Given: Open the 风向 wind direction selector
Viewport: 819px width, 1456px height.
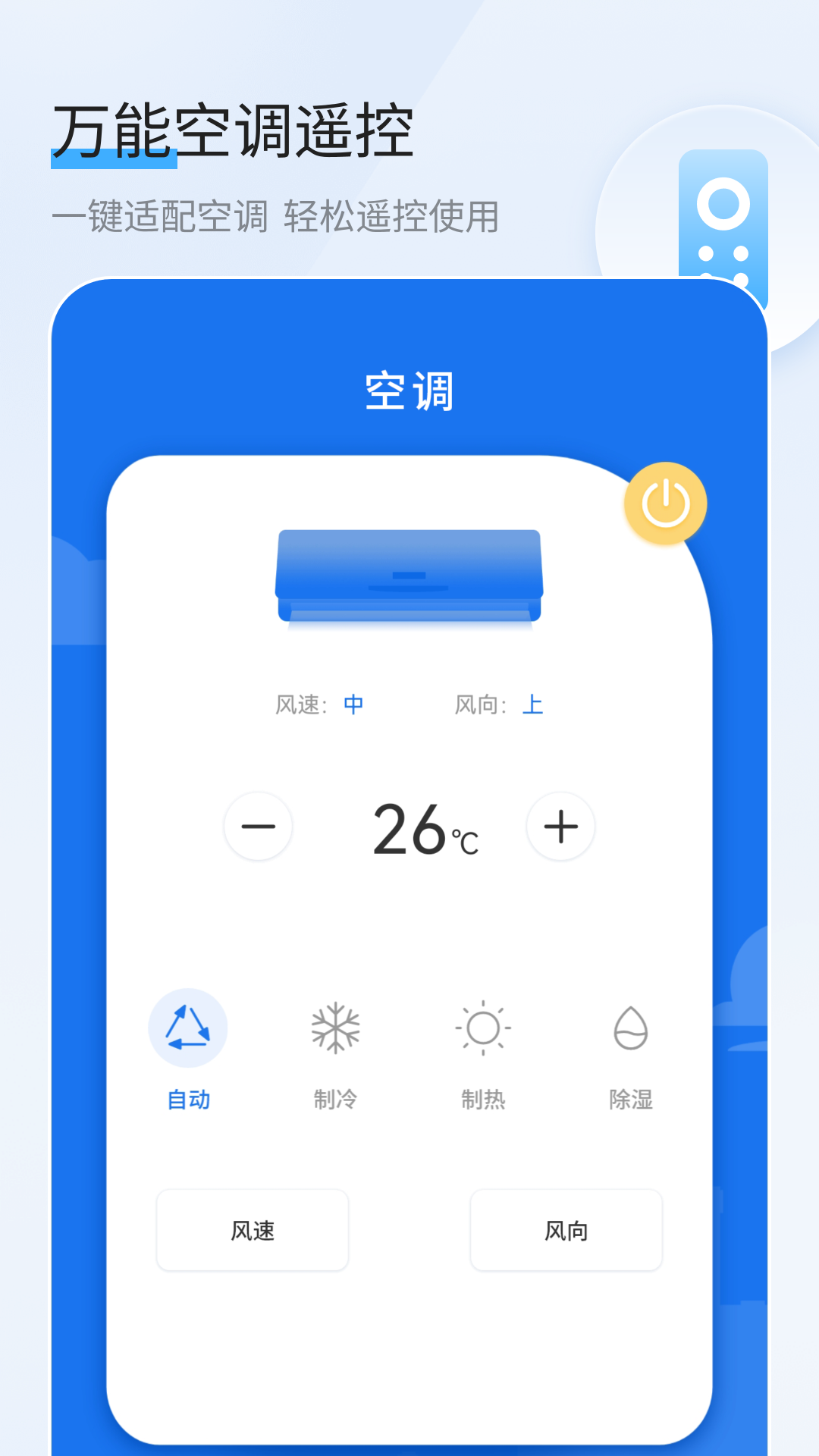Looking at the screenshot, I should click(565, 1231).
